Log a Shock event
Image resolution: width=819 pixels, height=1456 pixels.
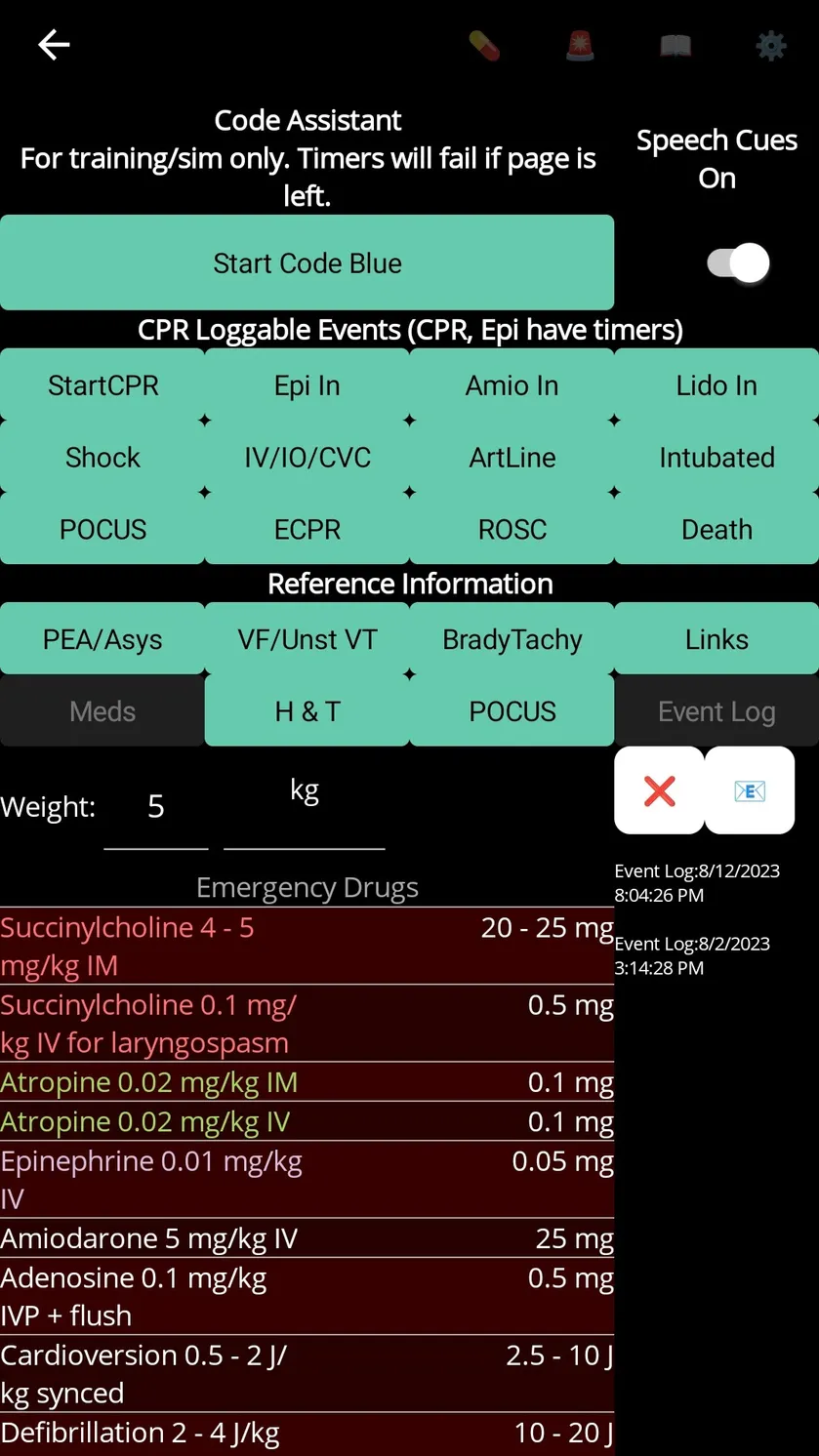coord(102,457)
